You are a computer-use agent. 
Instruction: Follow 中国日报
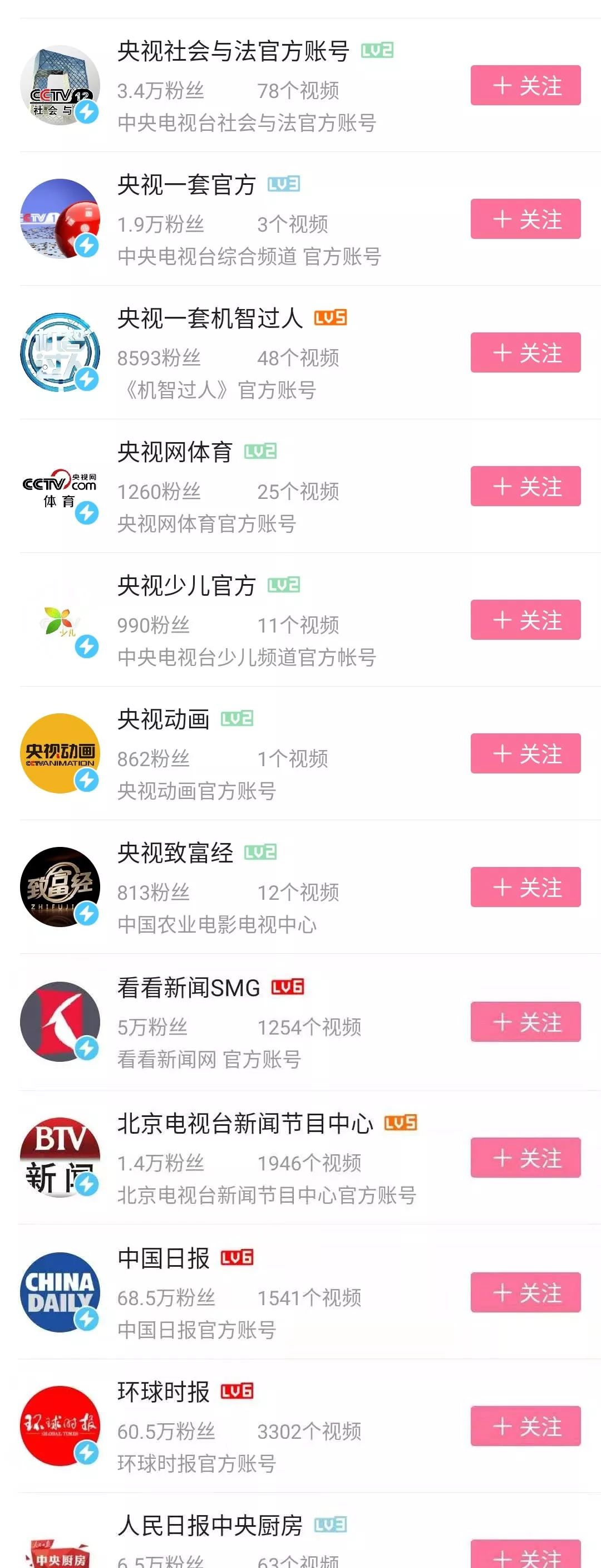coord(525,1292)
